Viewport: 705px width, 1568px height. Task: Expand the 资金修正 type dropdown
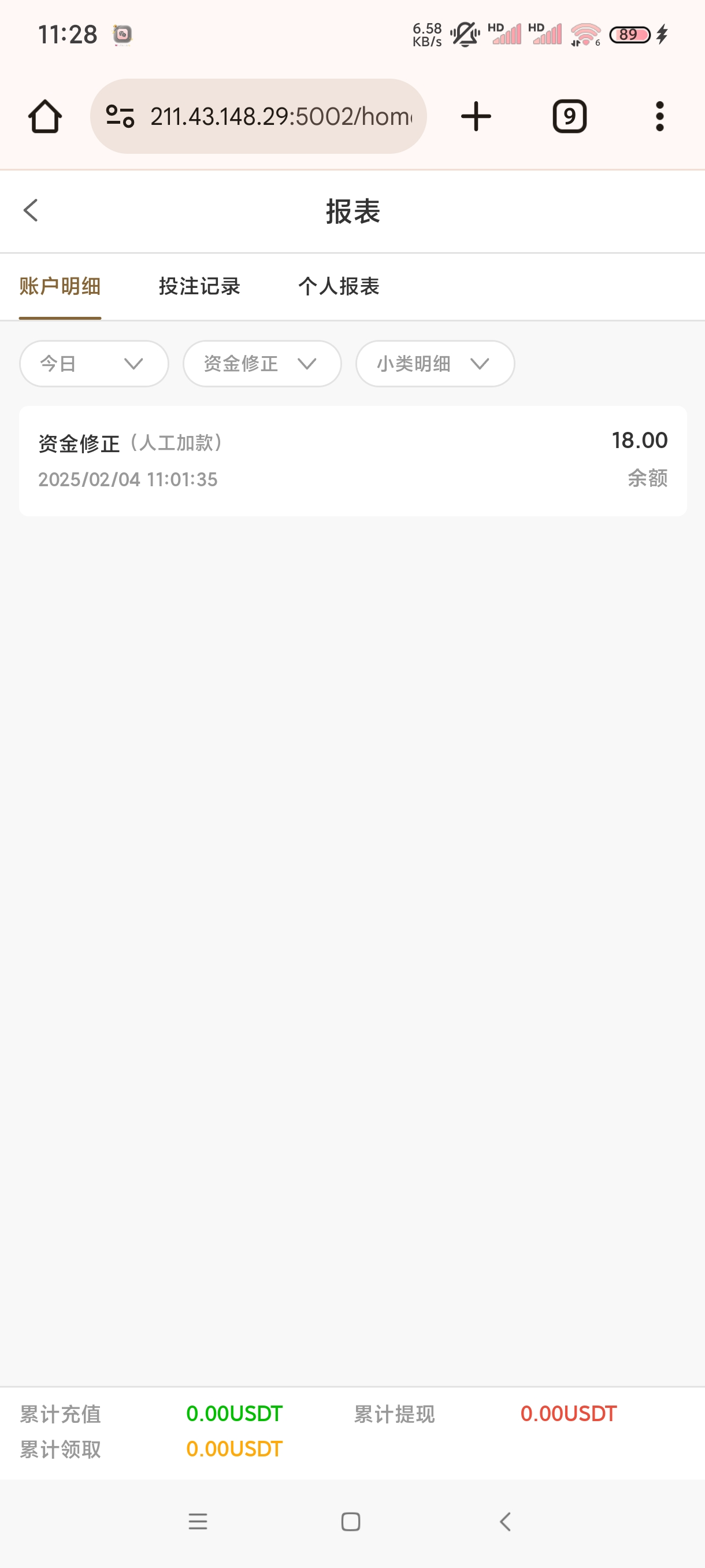[x=262, y=364]
